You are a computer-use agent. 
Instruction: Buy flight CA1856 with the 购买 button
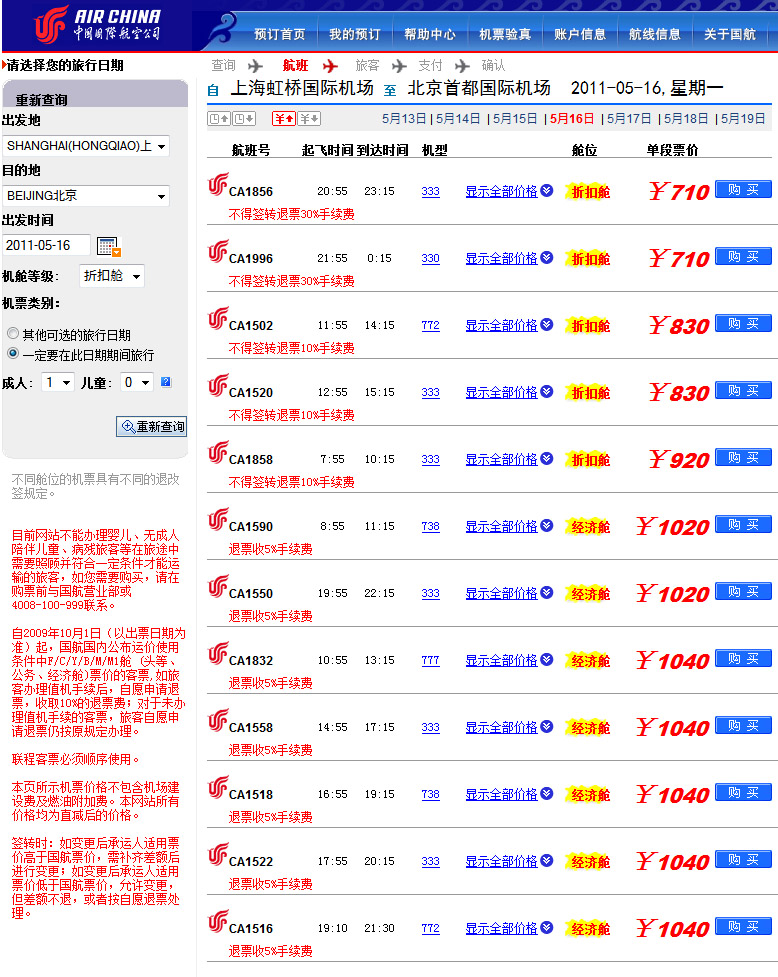click(x=743, y=189)
